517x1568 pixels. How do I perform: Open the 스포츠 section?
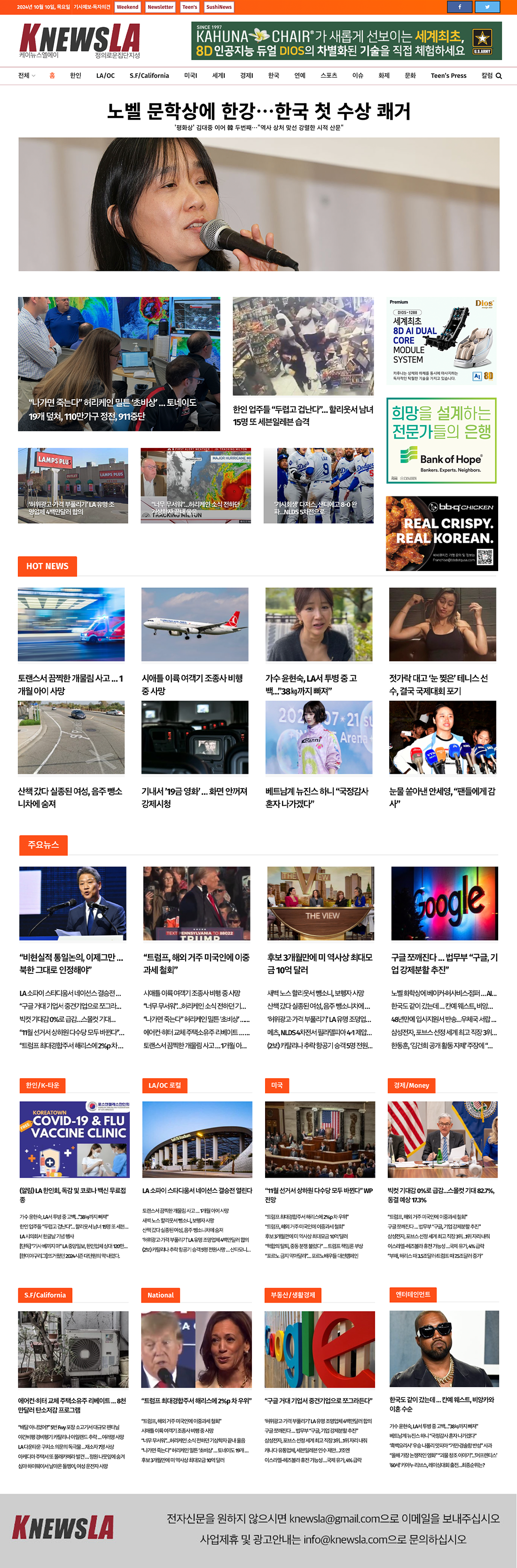[x=328, y=76]
